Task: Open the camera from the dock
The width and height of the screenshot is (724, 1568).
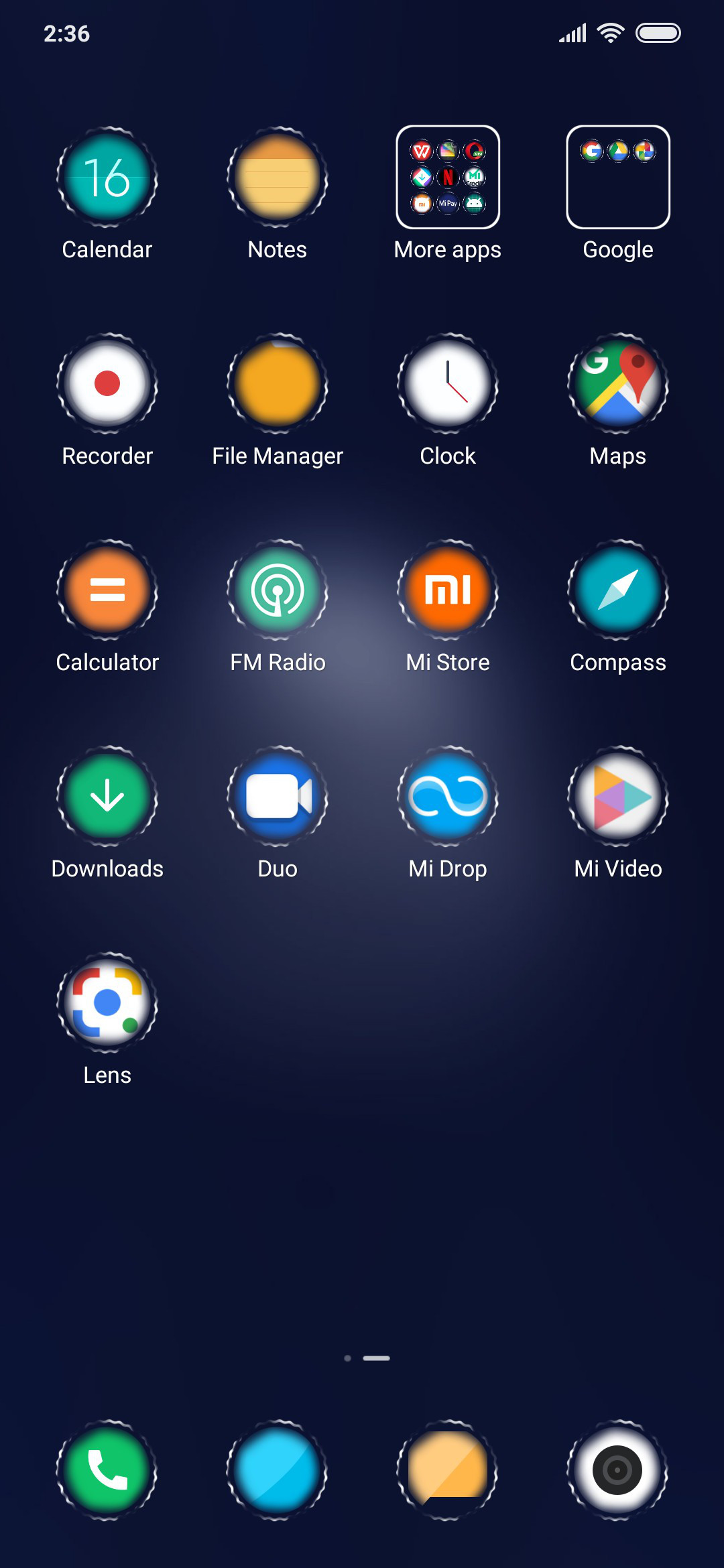Action: coord(618,1471)
